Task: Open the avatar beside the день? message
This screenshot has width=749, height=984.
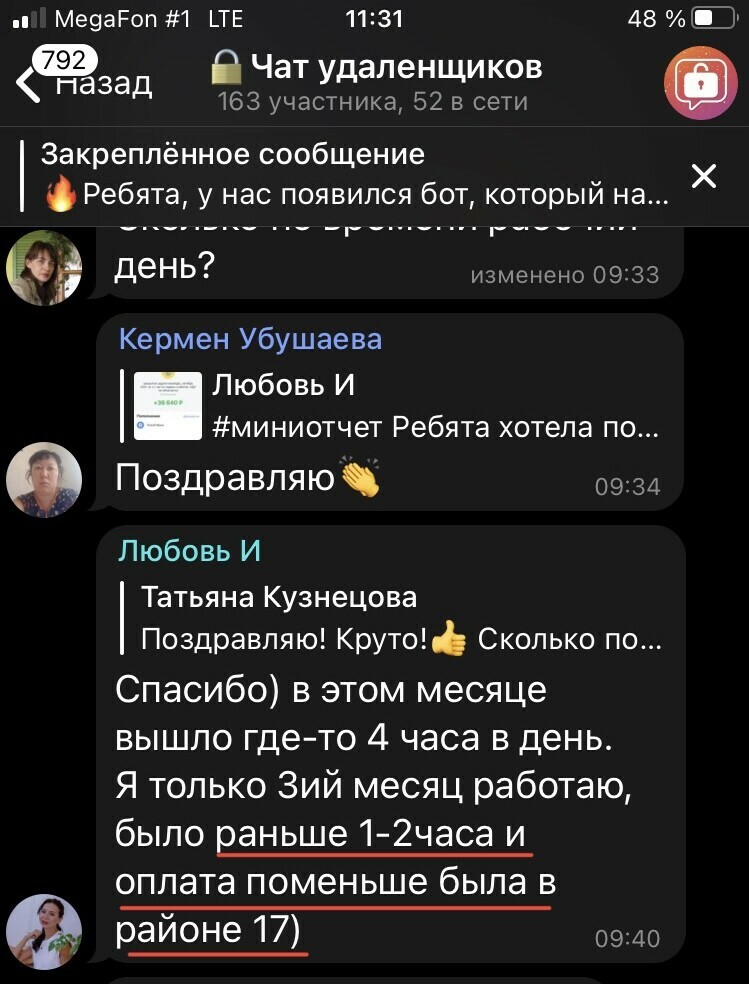Action: 44,267
